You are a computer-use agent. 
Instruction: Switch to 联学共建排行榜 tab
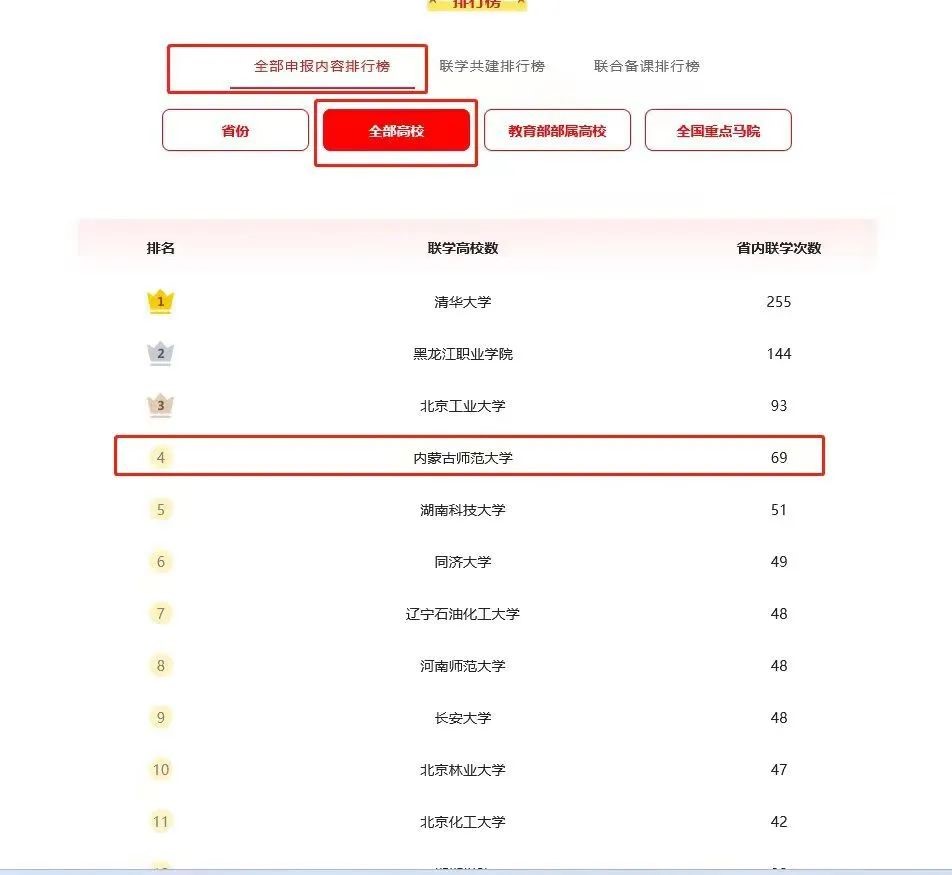[x=492, y=67]
